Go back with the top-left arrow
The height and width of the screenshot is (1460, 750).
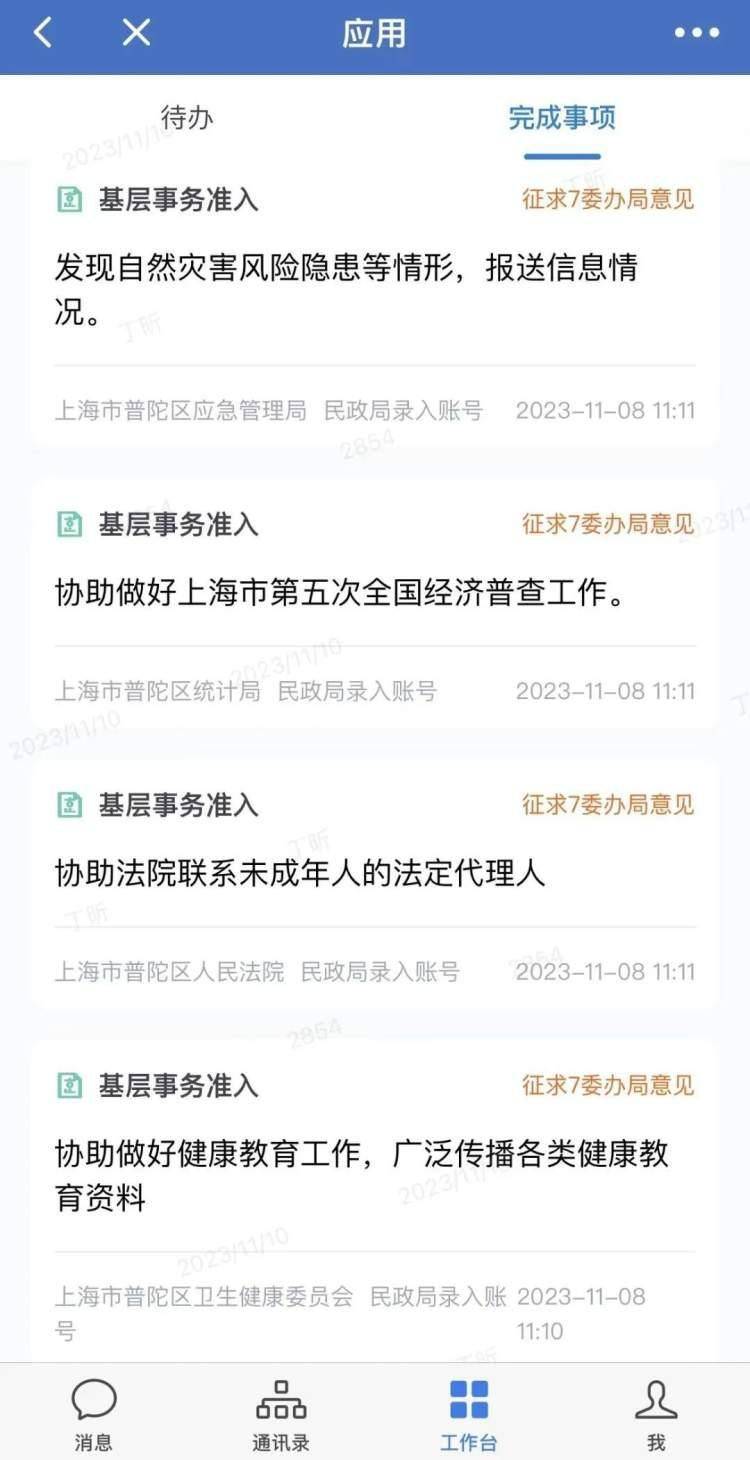pyautogui.click(x=42, y=33)
